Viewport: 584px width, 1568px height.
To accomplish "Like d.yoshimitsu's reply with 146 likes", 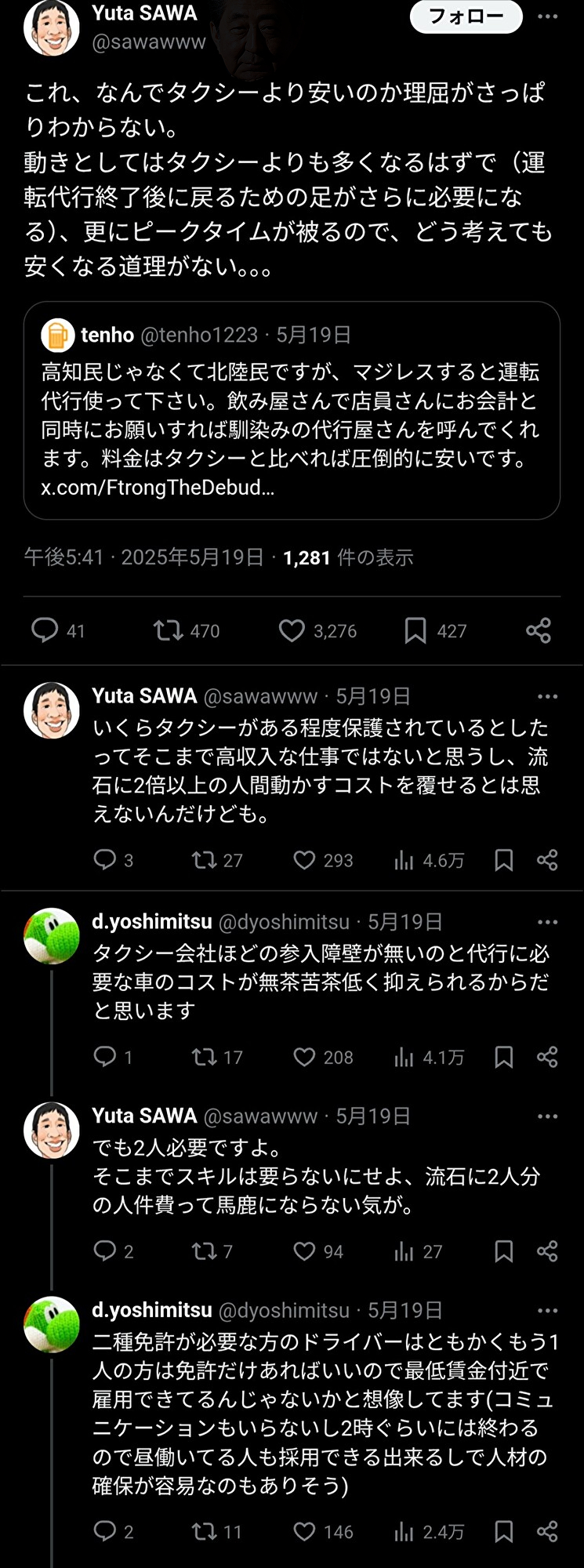I will (304, 1531).
